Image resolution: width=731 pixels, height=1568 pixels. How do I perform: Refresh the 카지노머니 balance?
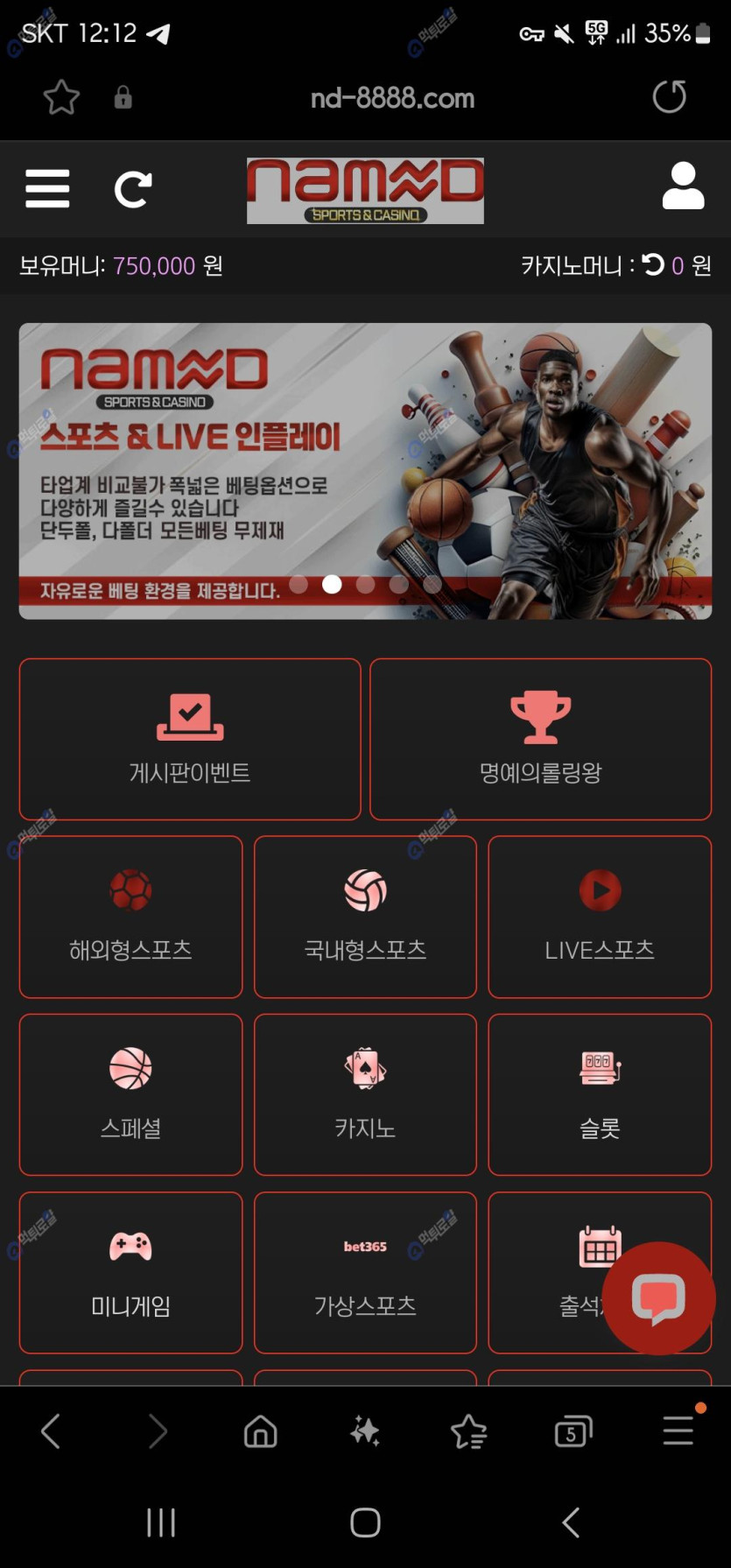[652, 264]
